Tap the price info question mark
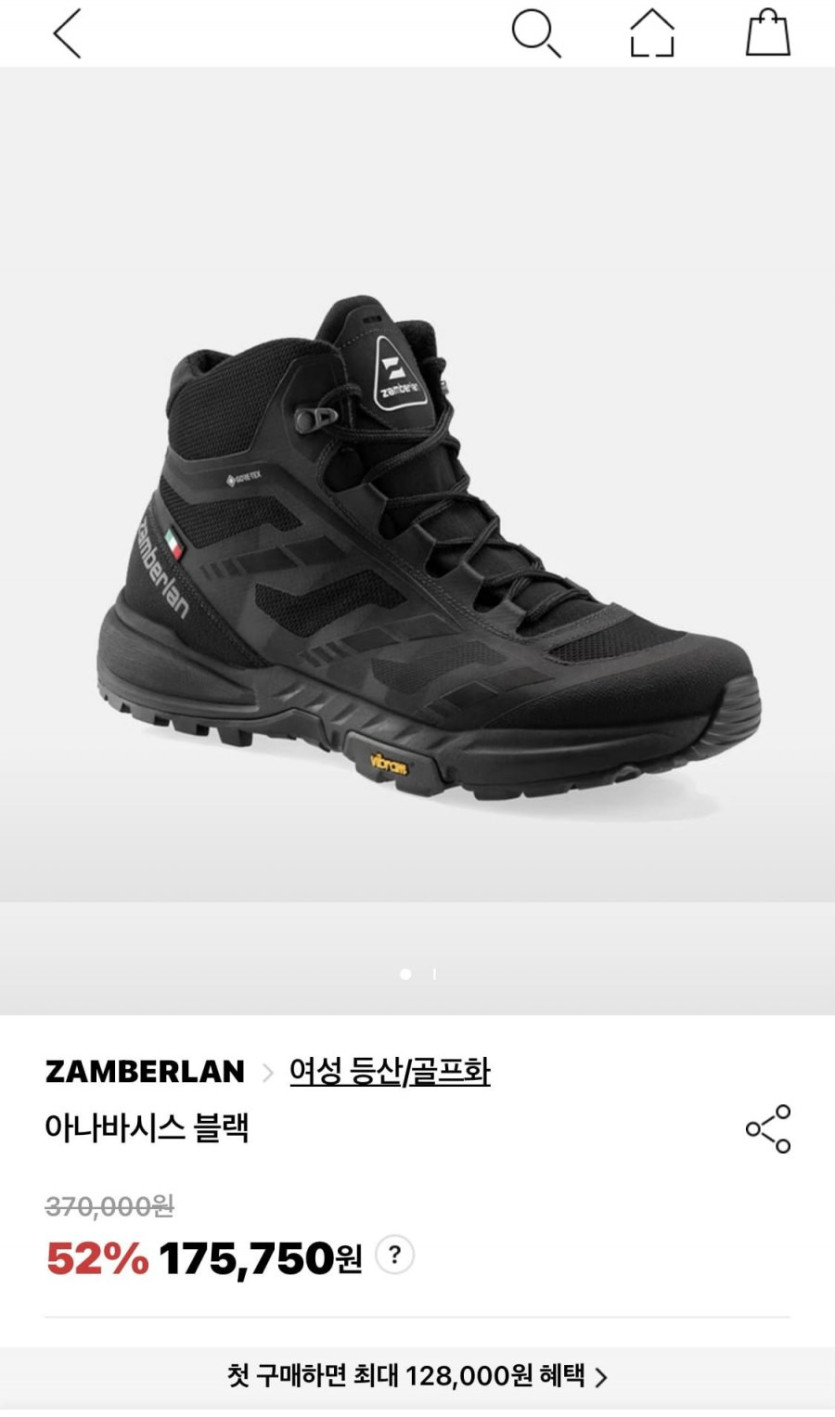 point(395,1256)
